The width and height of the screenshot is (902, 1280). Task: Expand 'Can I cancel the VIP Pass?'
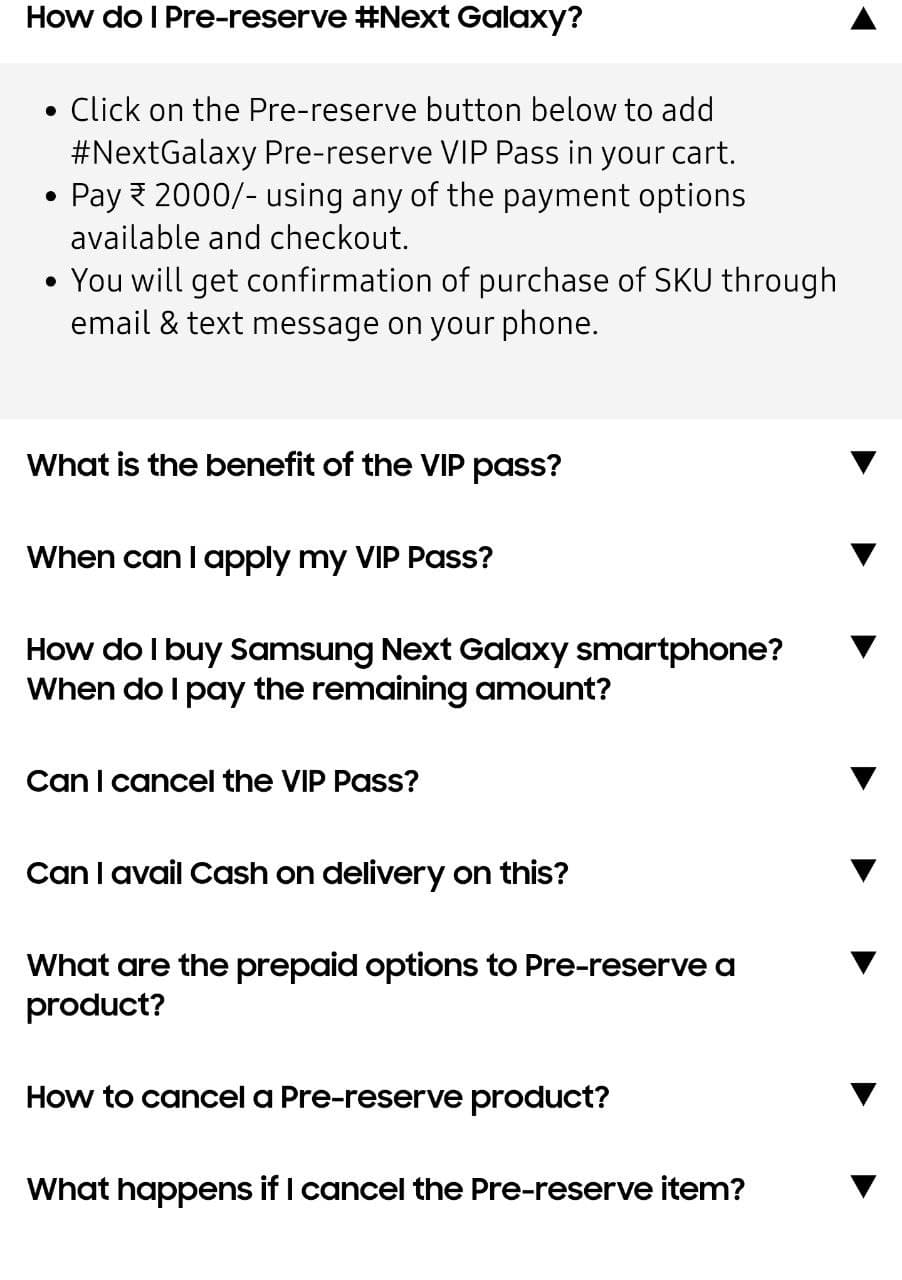[862, 779]
